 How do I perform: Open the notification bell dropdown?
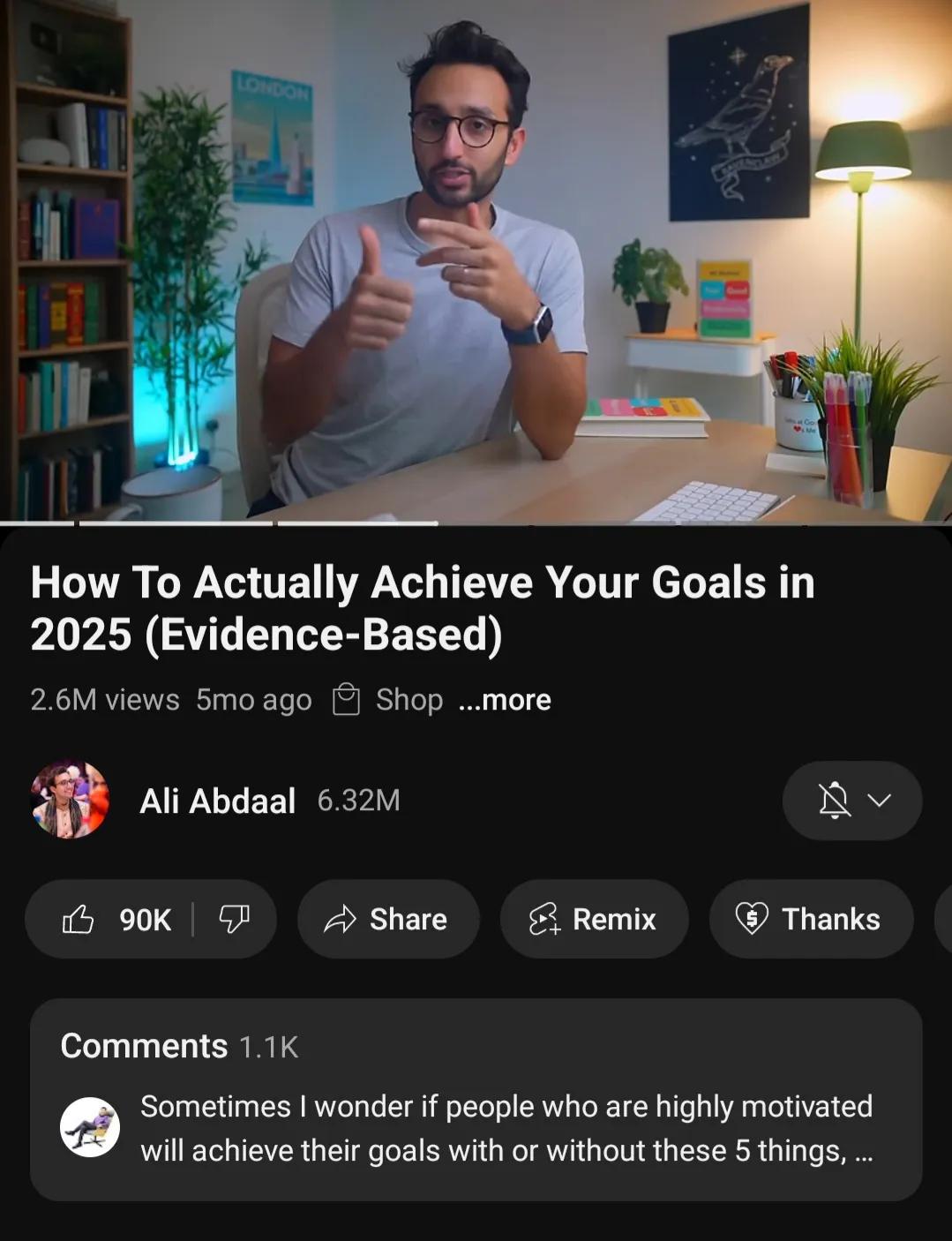point(851,801)
